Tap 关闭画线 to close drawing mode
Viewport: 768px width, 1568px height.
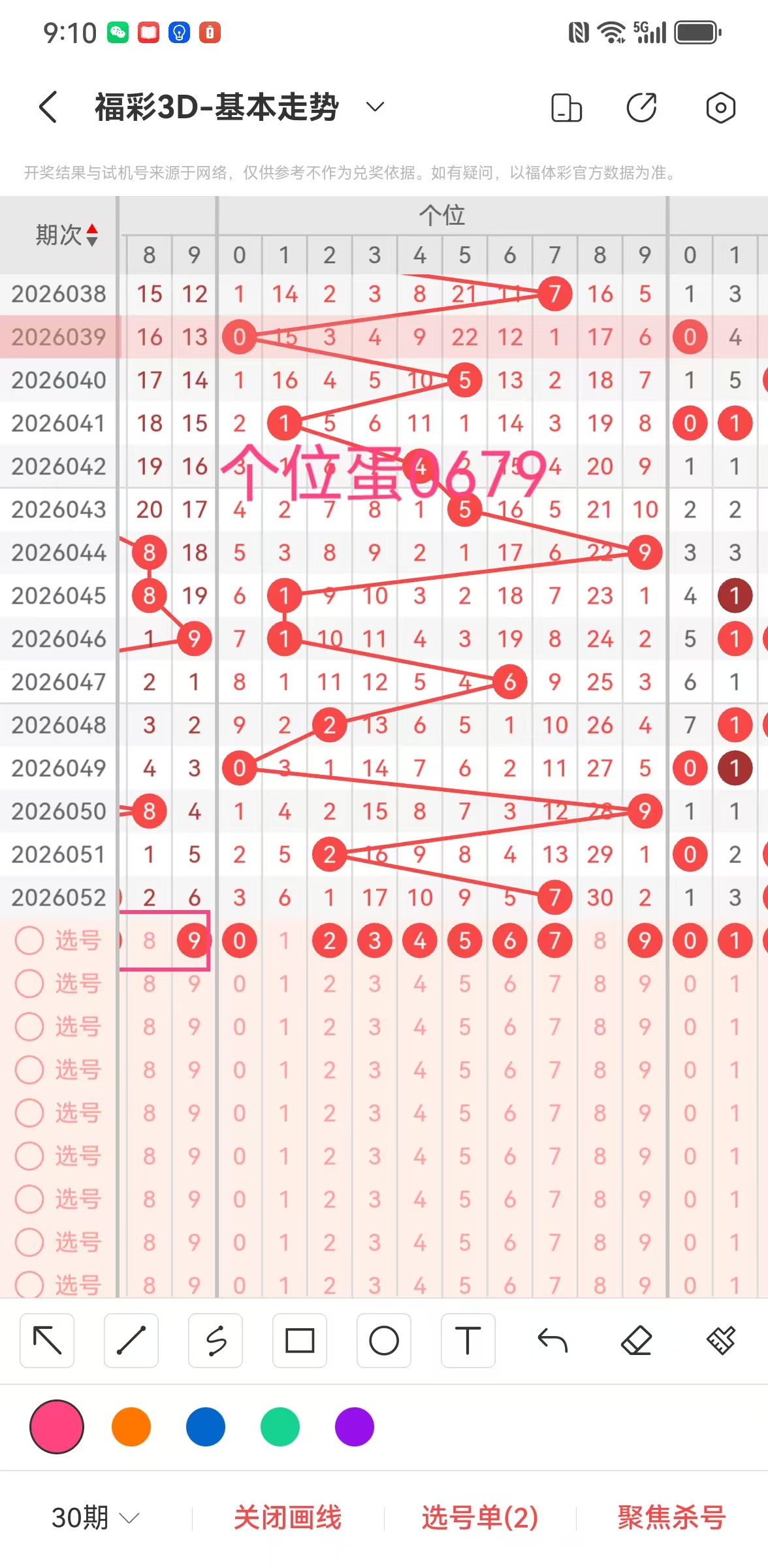tap(287, 1518)
